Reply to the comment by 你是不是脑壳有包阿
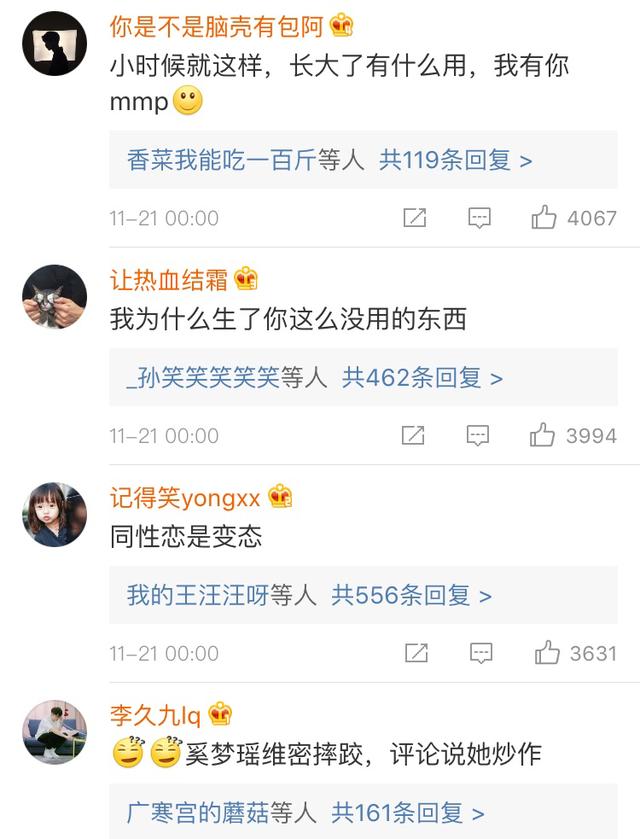This screenshot has width=640, height=839. (x=479, y=217)
